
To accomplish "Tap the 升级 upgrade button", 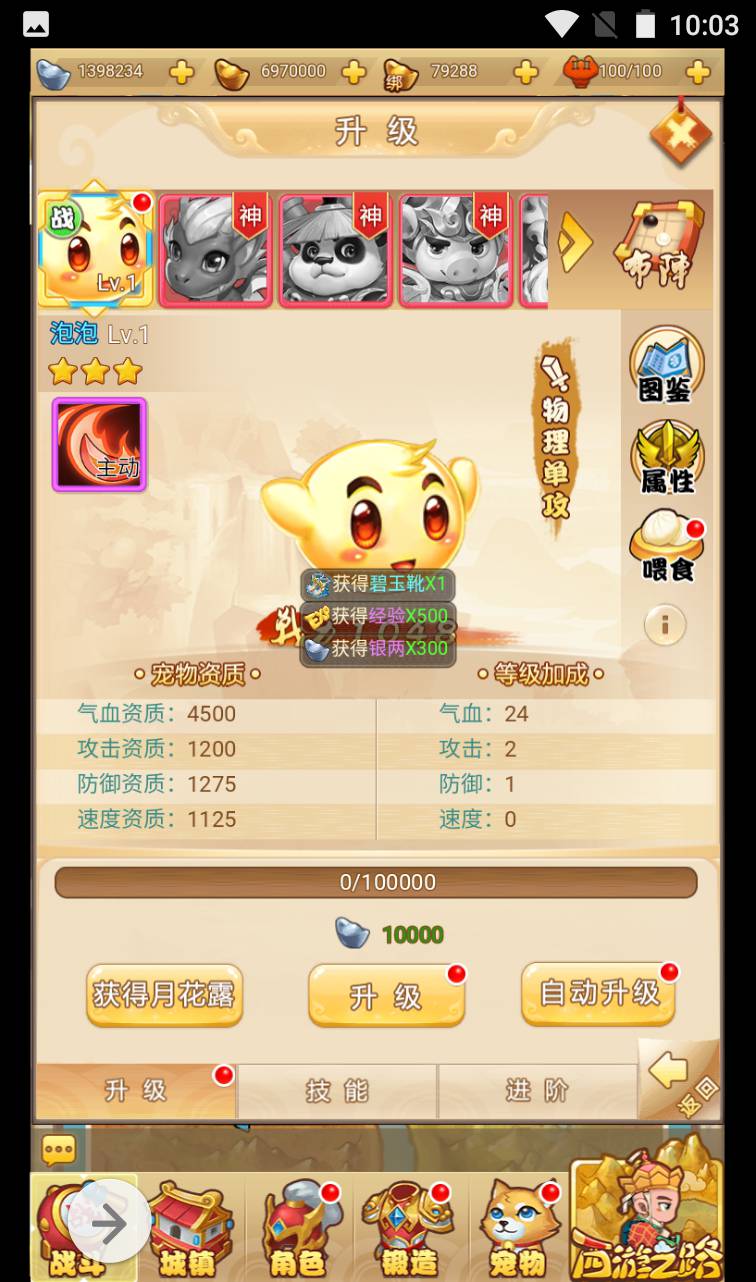I will pos(386,996).
